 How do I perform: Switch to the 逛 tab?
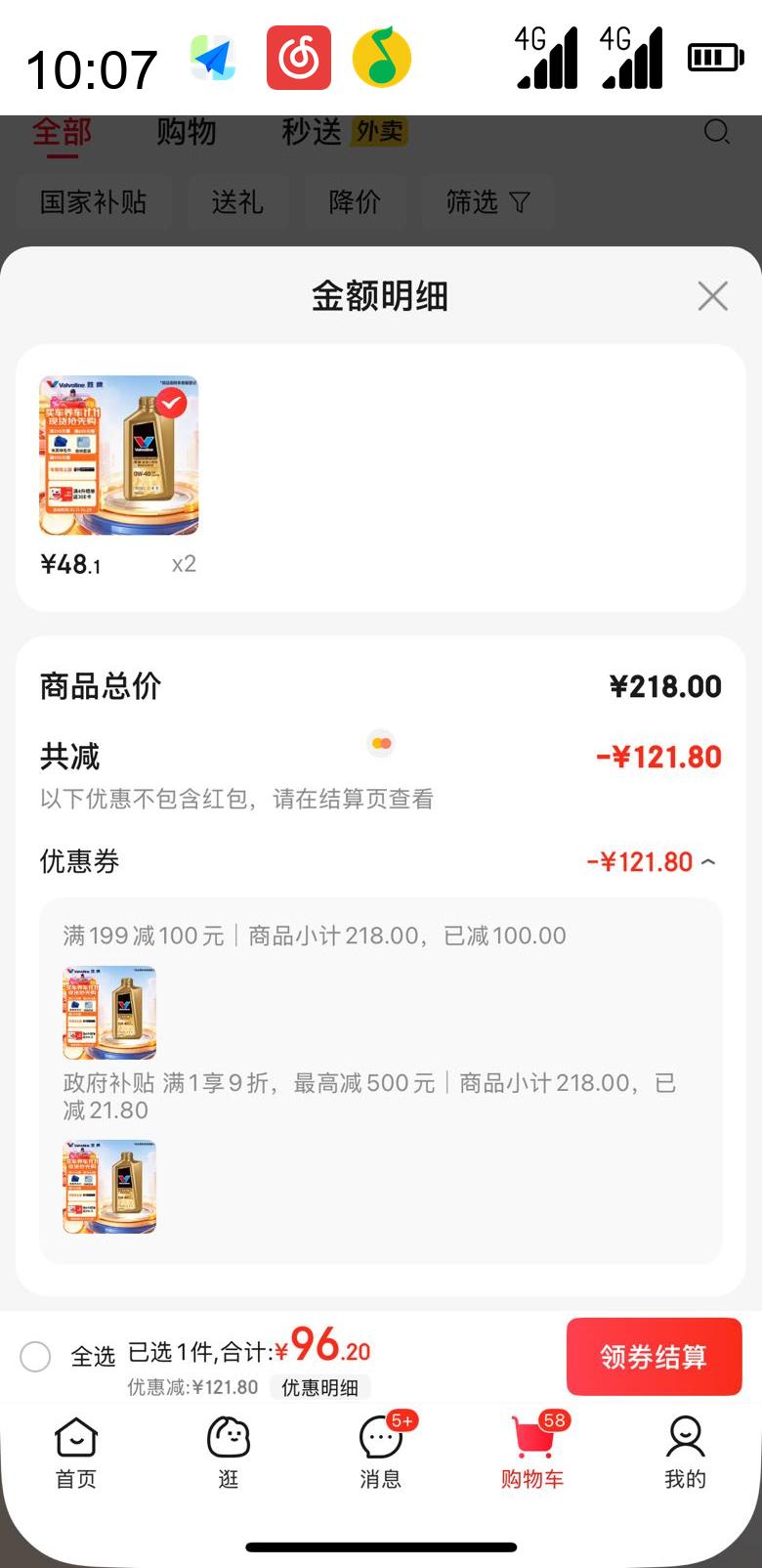point(229,1452)
